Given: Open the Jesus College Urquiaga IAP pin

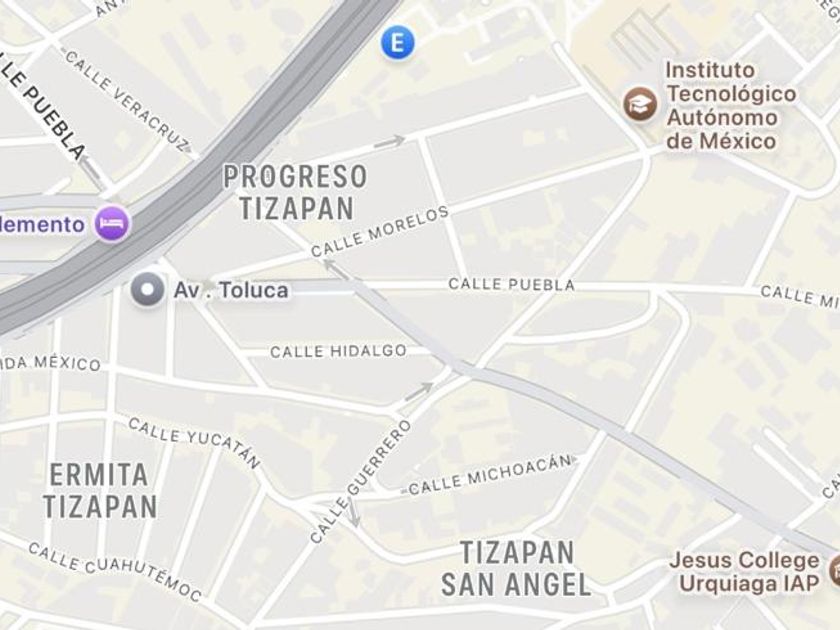Looking at the screenshot, I should point(833,571).
